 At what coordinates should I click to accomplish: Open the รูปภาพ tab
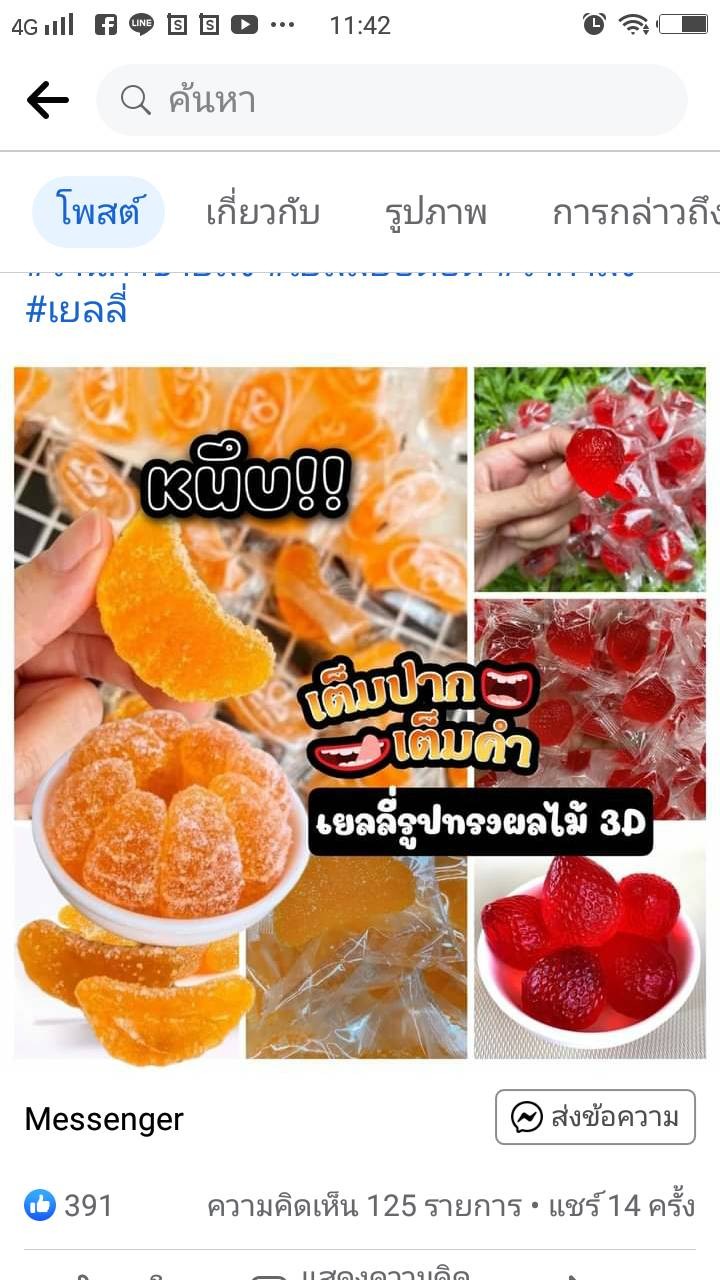tap(435, 212)
